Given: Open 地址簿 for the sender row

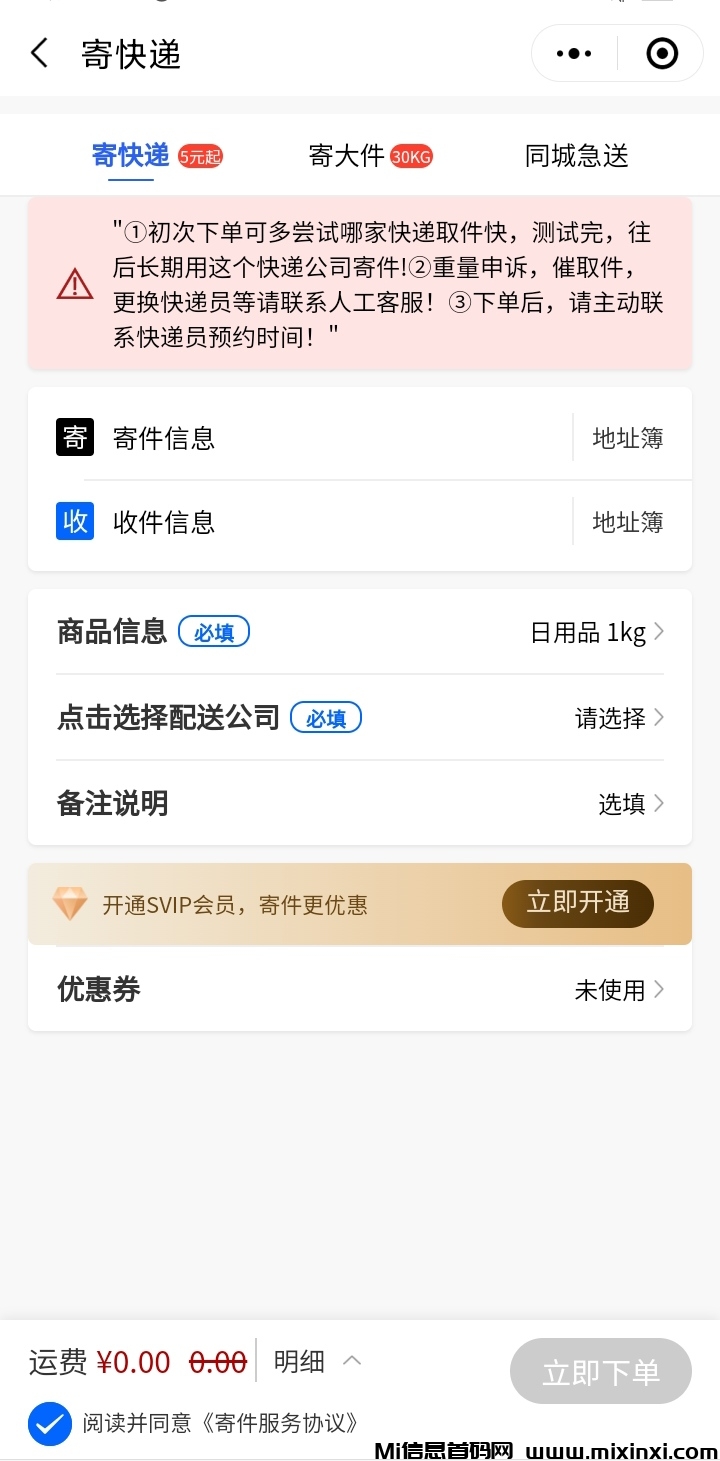Looking at the screenshot, I should pos(627,438).
